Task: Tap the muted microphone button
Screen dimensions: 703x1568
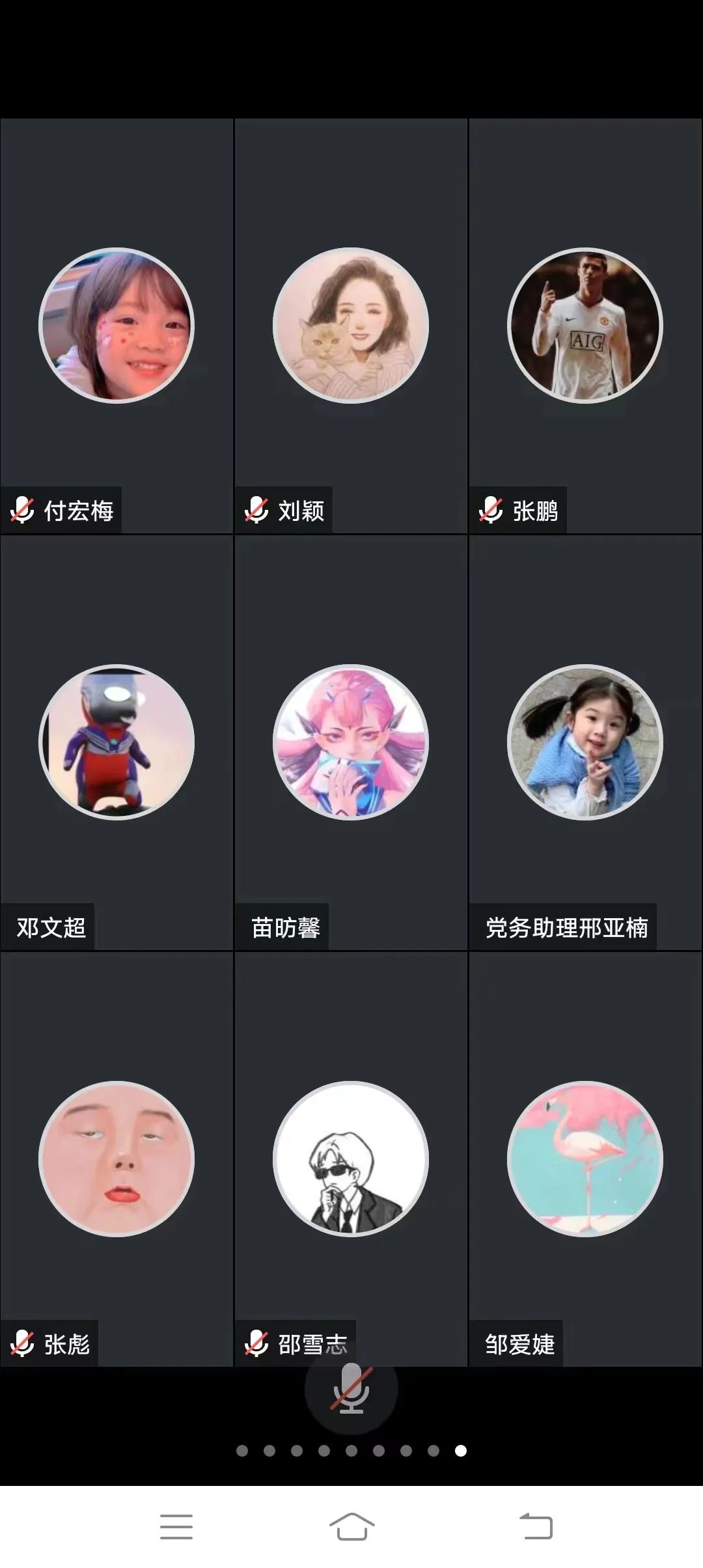Action: pyautogui.click(x=351, y=1388)
